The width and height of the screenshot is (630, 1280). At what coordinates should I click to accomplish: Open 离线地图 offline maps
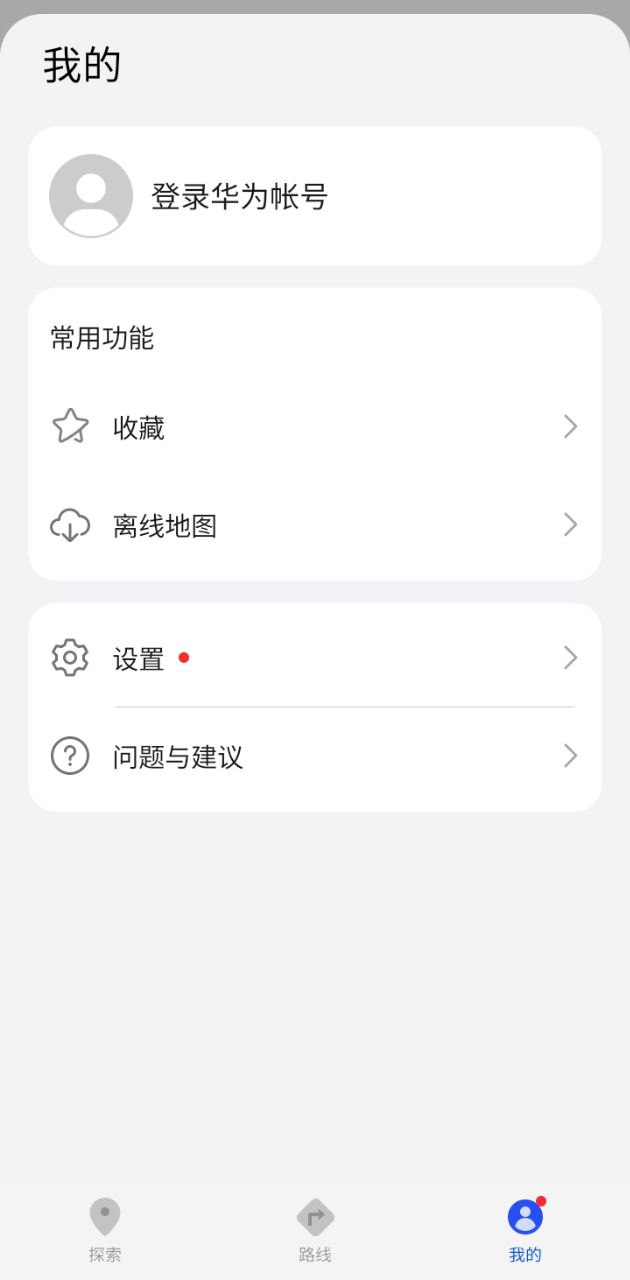pos(315,525)
